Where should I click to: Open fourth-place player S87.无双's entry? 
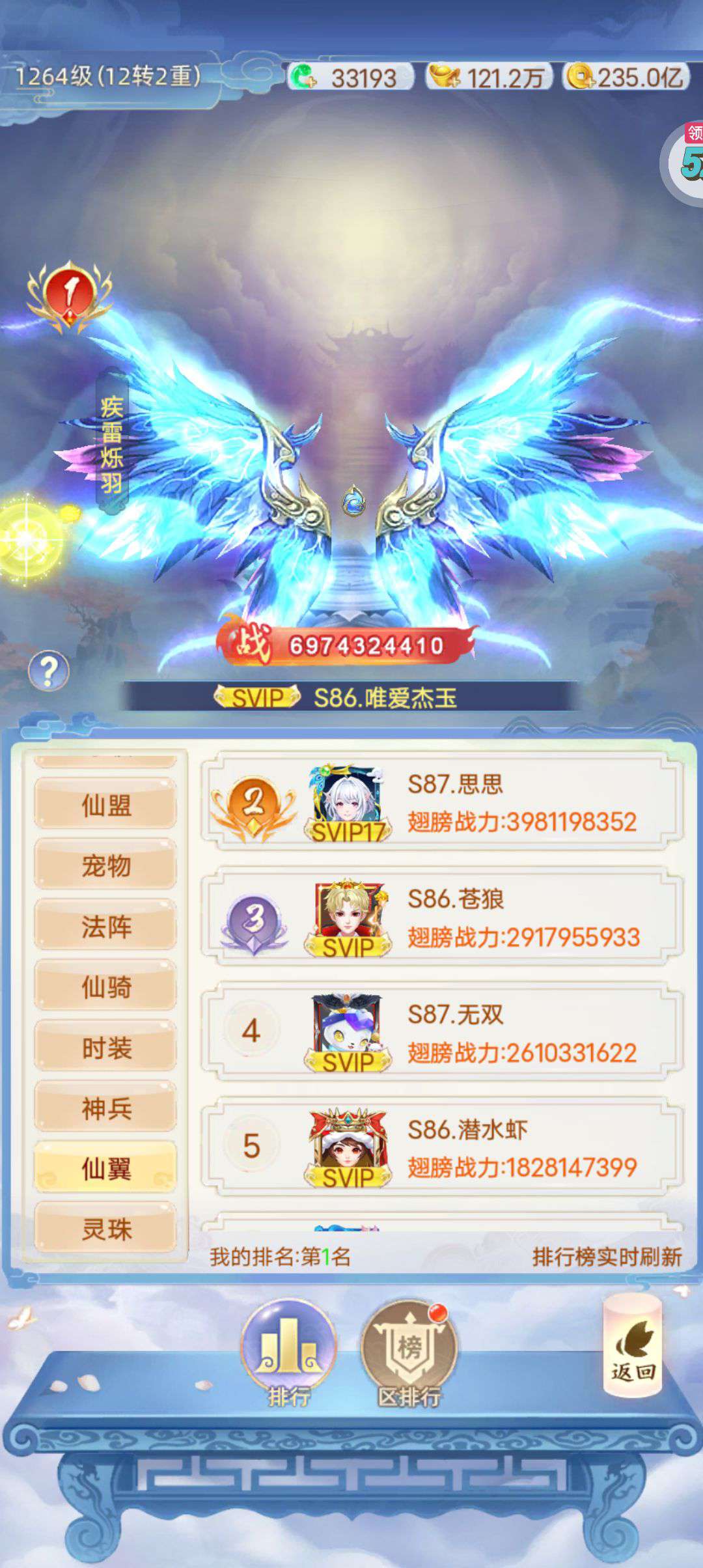(x=442, y=1032)
